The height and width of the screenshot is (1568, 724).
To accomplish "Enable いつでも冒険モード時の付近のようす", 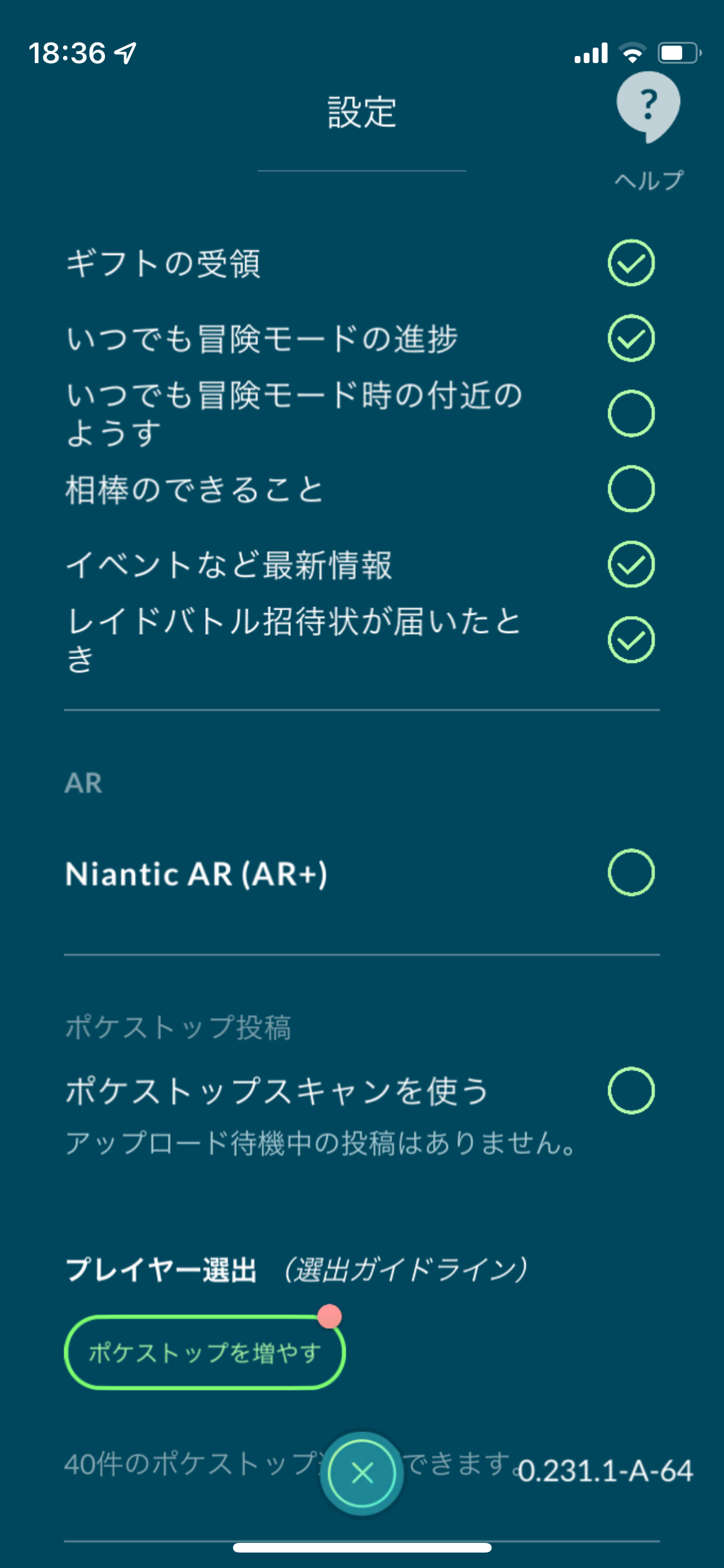I will pos(631,413).
